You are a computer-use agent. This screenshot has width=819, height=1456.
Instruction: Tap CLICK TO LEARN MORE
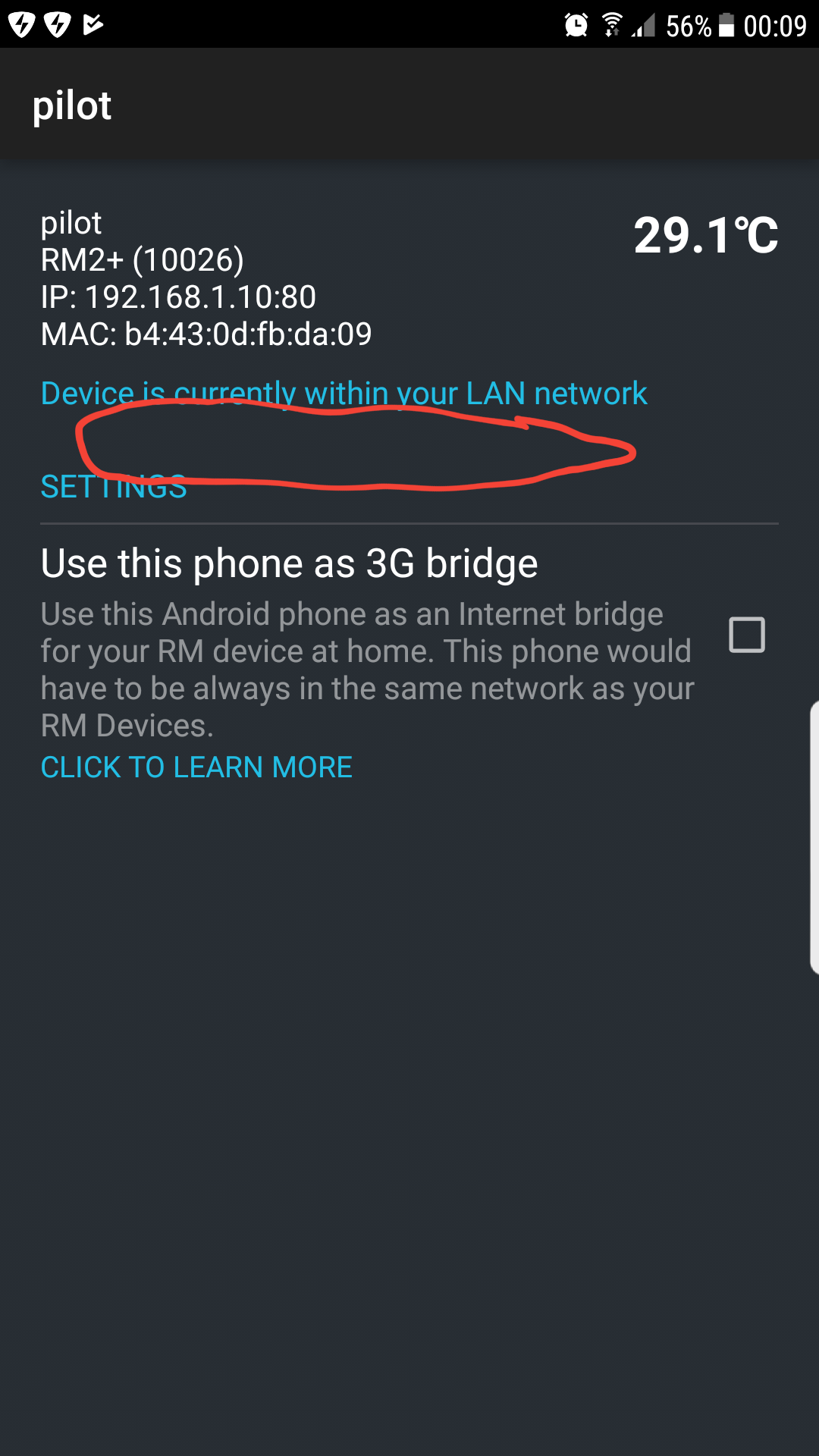click(x=196, y=767)
